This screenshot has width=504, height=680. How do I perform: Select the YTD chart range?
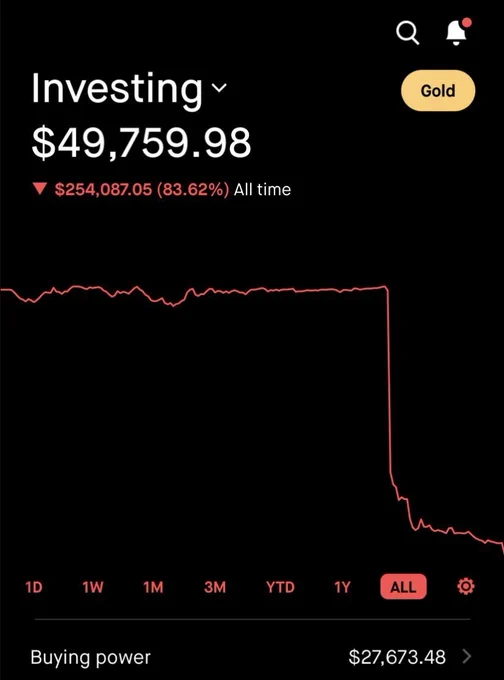pos(280,587)
